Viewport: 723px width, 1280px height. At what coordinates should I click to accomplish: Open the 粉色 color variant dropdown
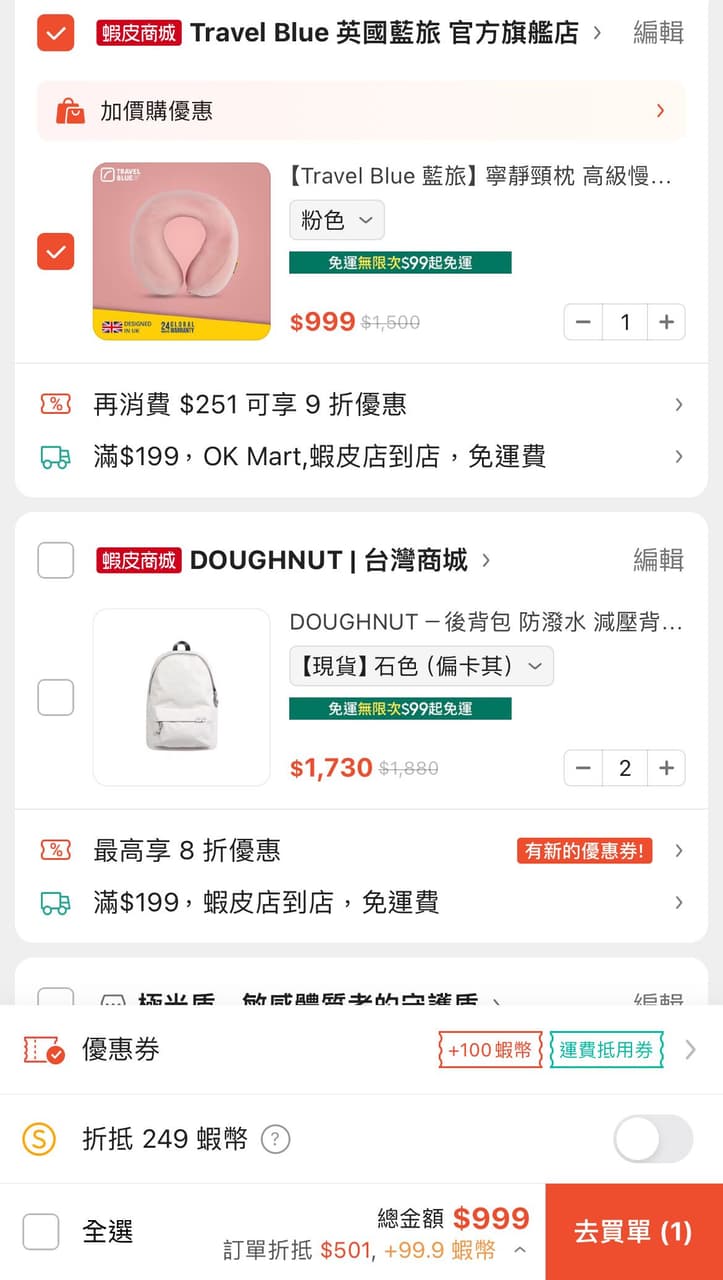pos(336,220)
